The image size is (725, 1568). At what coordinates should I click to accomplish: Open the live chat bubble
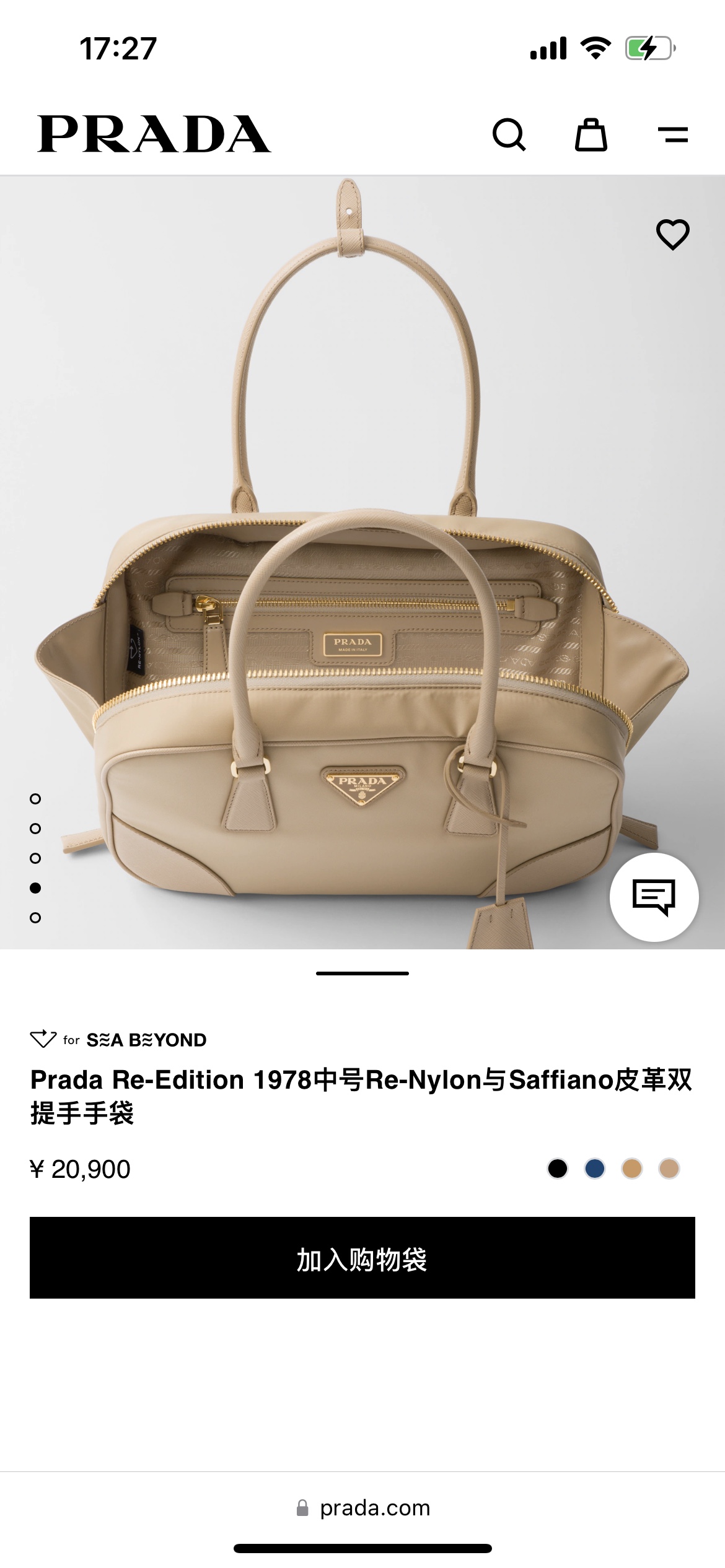tap(654, 897)
